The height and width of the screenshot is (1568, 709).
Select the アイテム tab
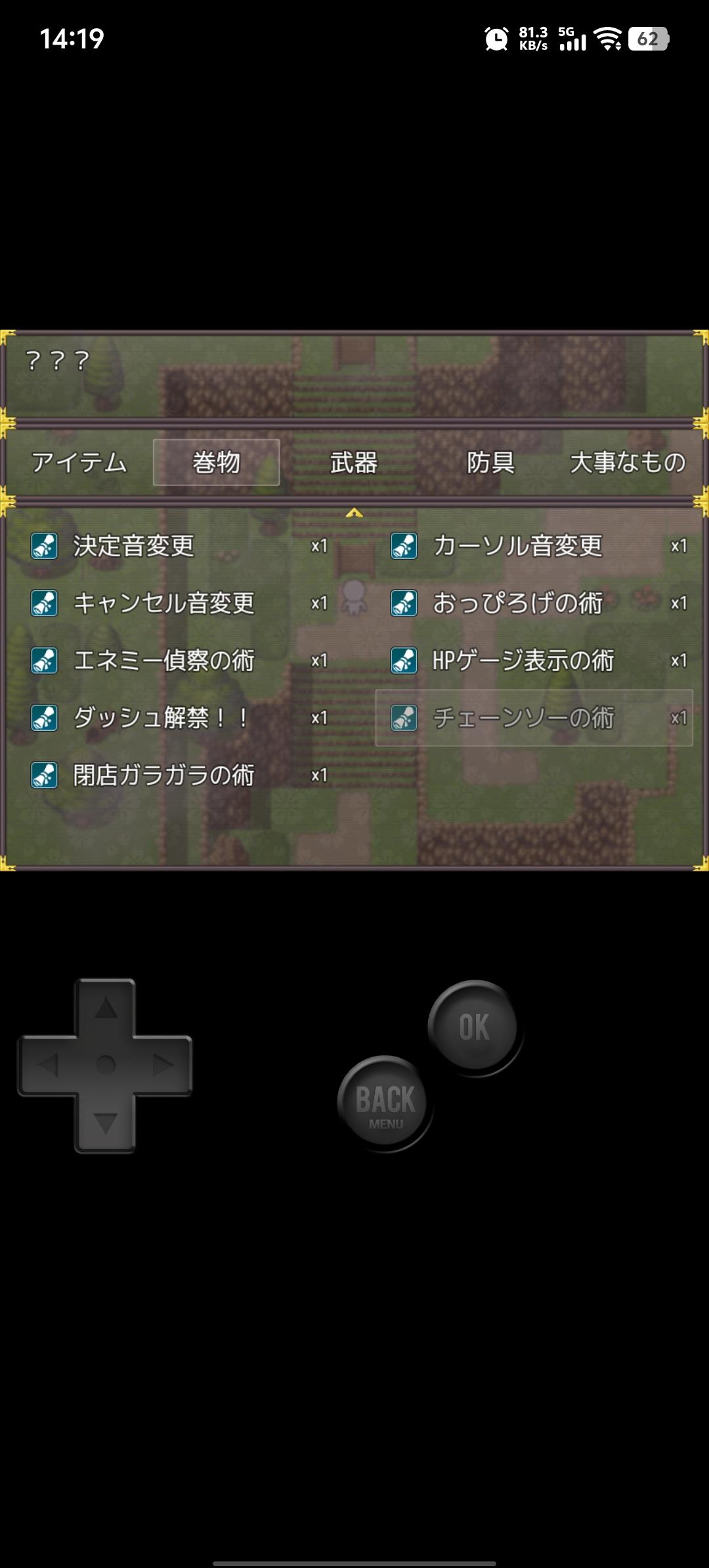click(x=79, y=463)
